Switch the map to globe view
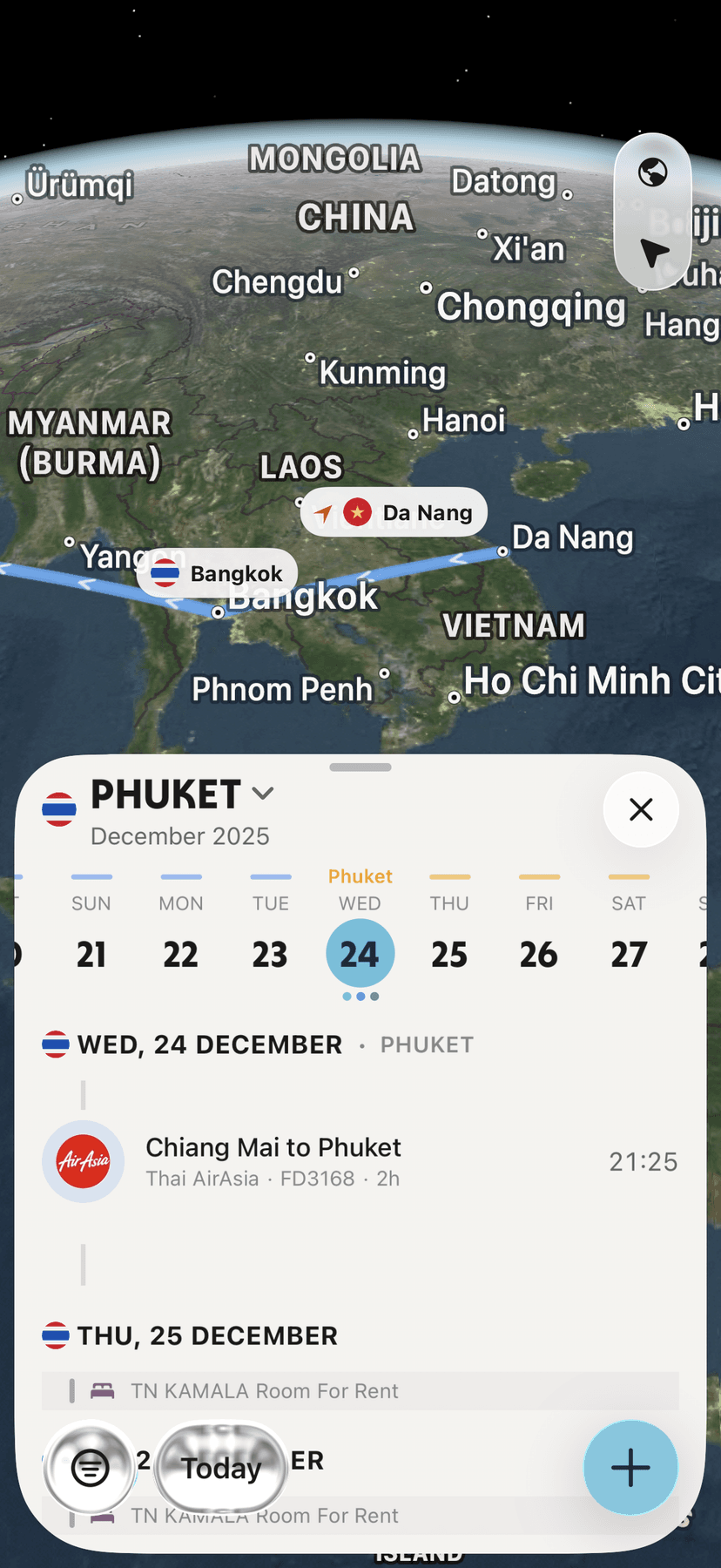The width and height of the screenshot is (721, 1568). 652,172
